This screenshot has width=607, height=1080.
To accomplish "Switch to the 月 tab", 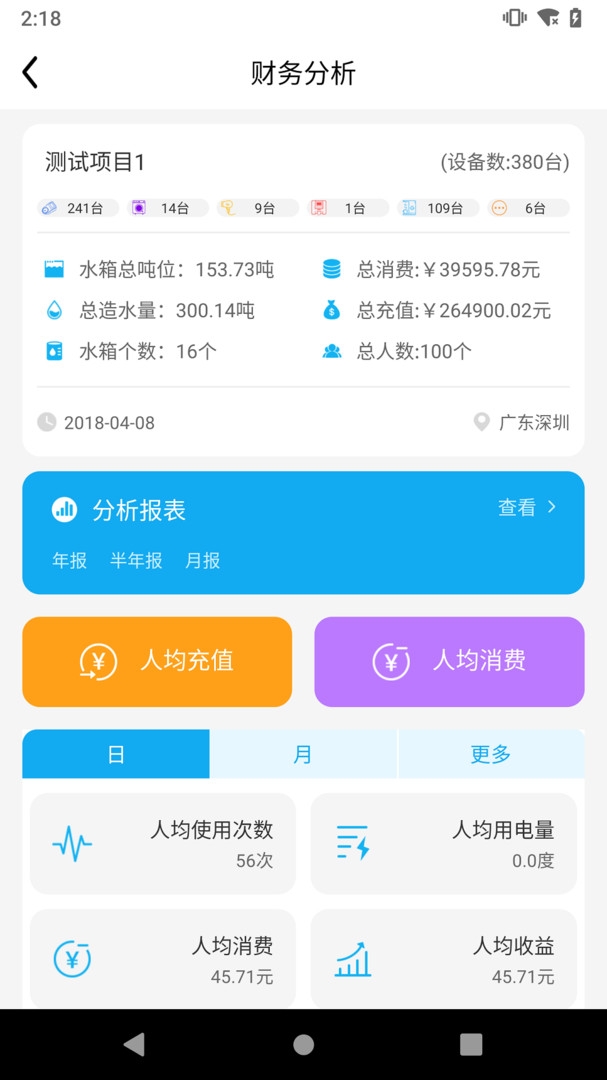I will [x=303, y=754].
